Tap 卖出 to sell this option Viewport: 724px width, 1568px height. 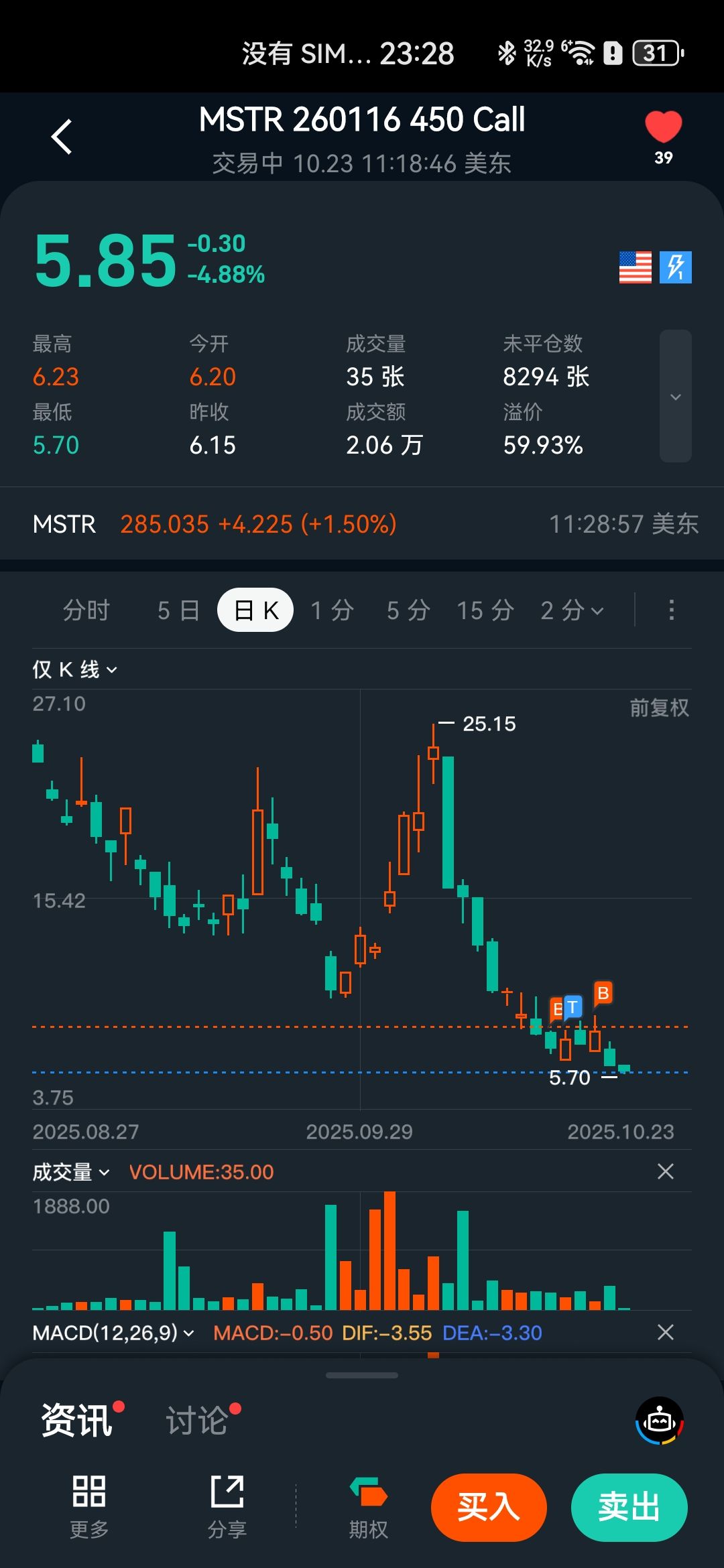[x=629, y=1508]
